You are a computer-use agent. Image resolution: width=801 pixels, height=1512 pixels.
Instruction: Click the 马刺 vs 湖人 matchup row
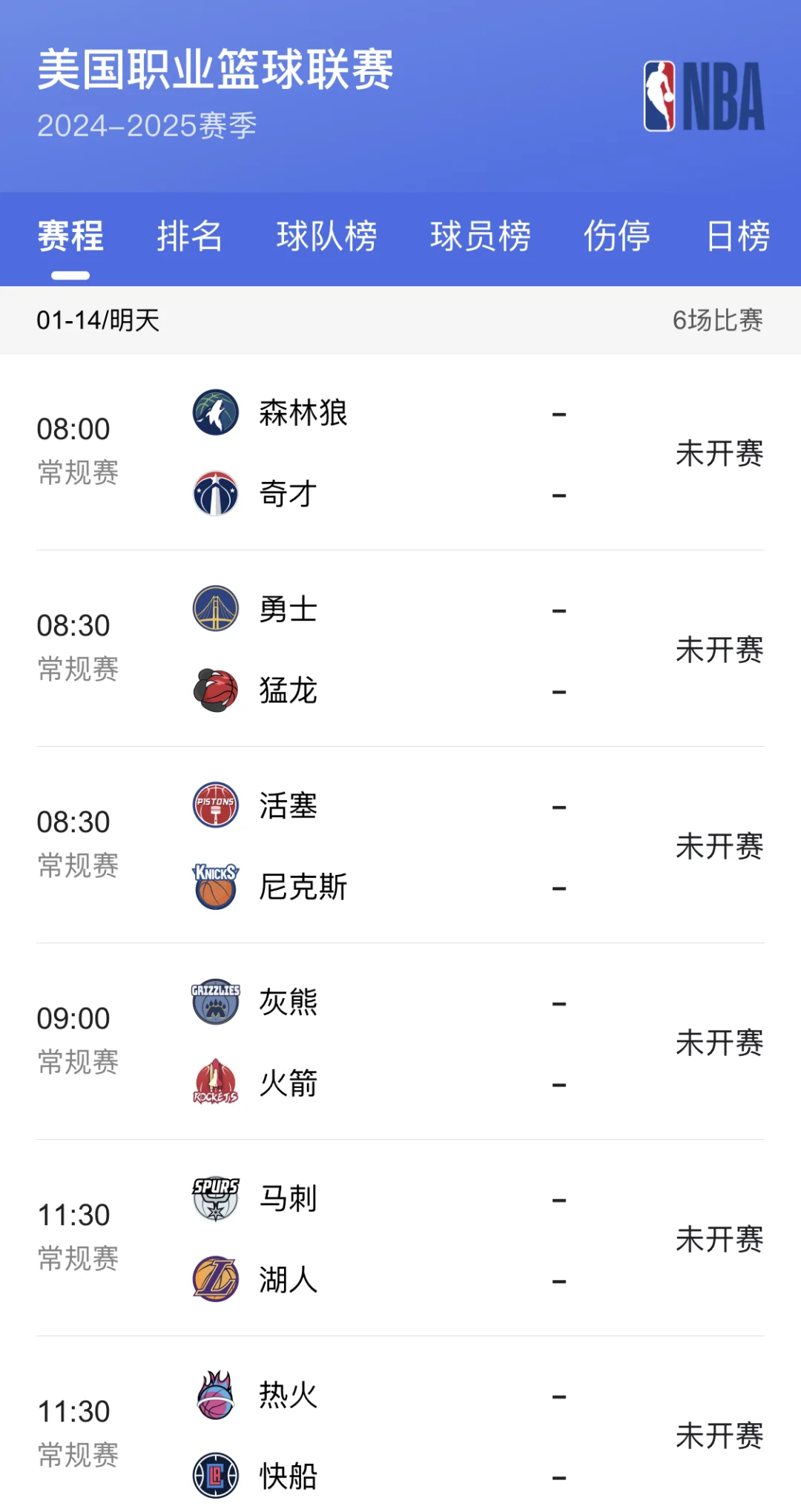pyautogui.click(x=400, y=1238)
